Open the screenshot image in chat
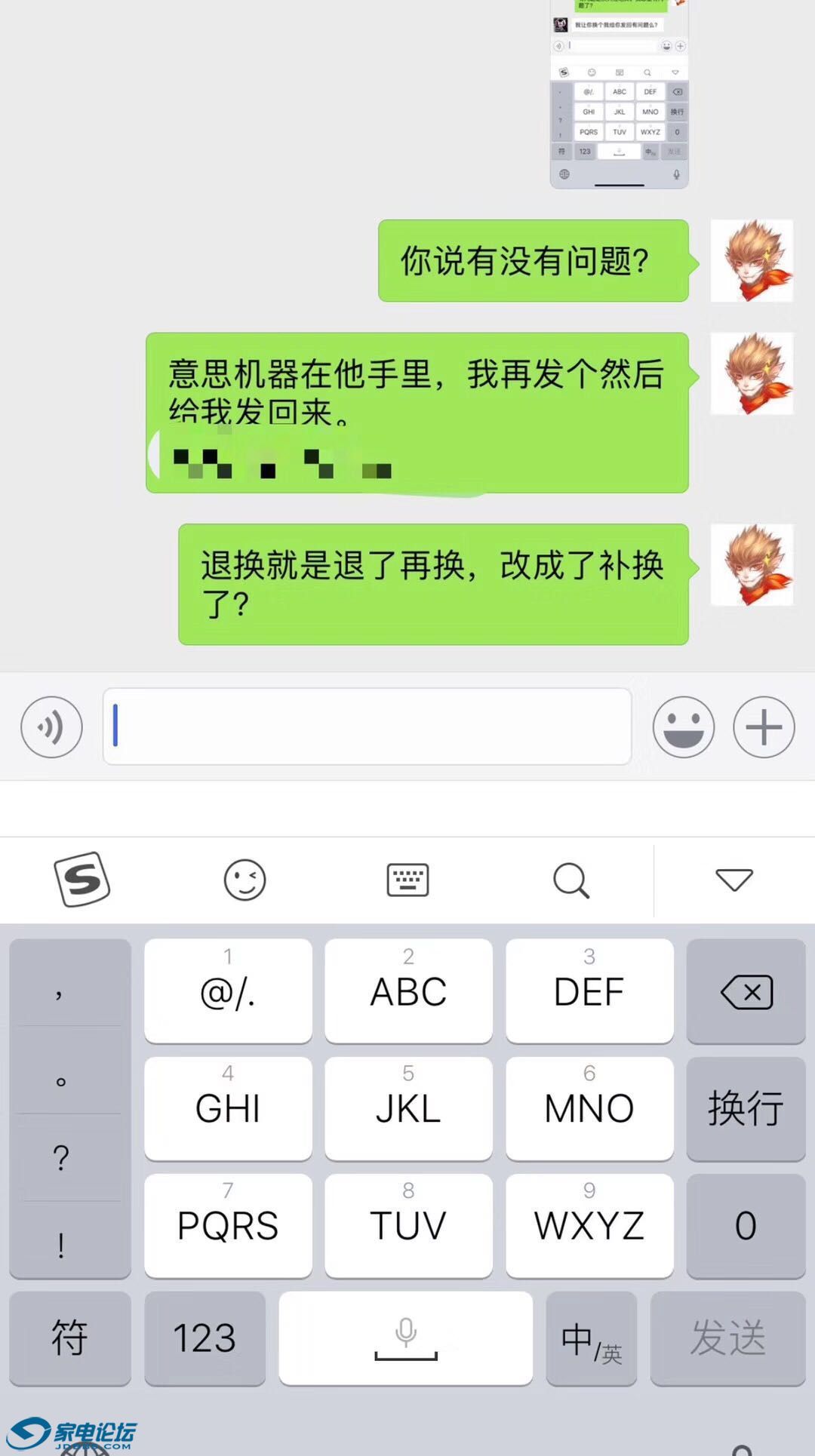This screenshot has height=1456, width=815. click(619, 94)
